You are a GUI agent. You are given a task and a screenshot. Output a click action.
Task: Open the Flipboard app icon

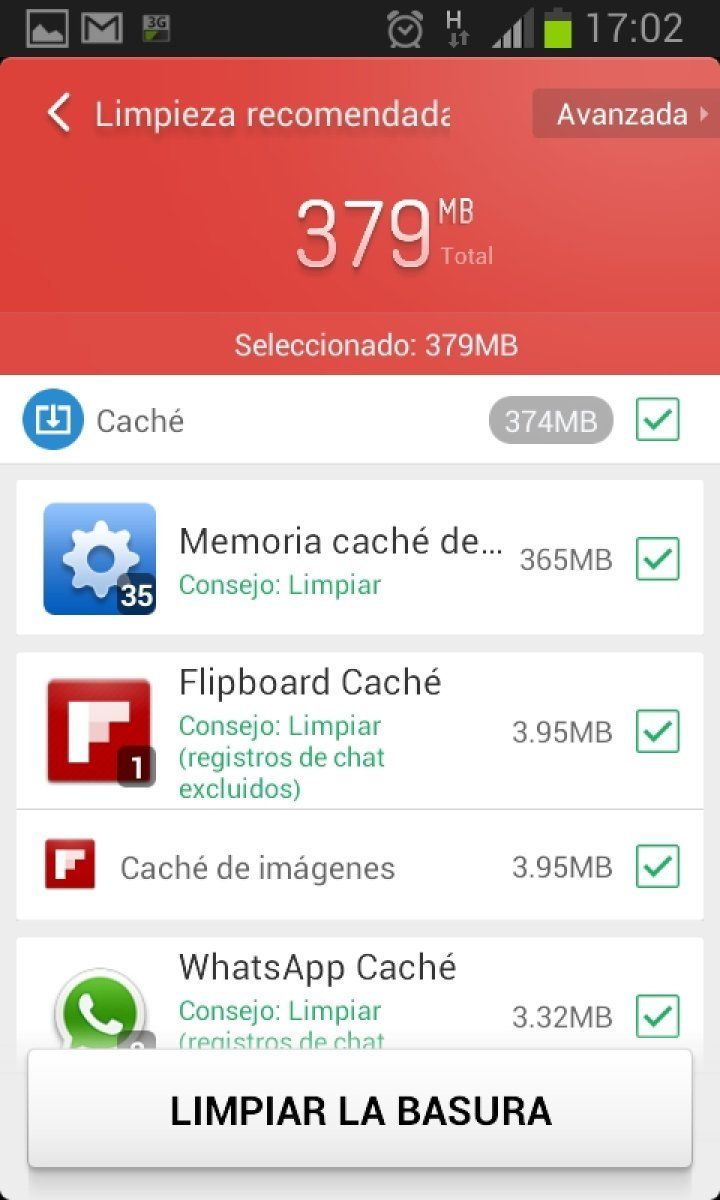(99, 730)
